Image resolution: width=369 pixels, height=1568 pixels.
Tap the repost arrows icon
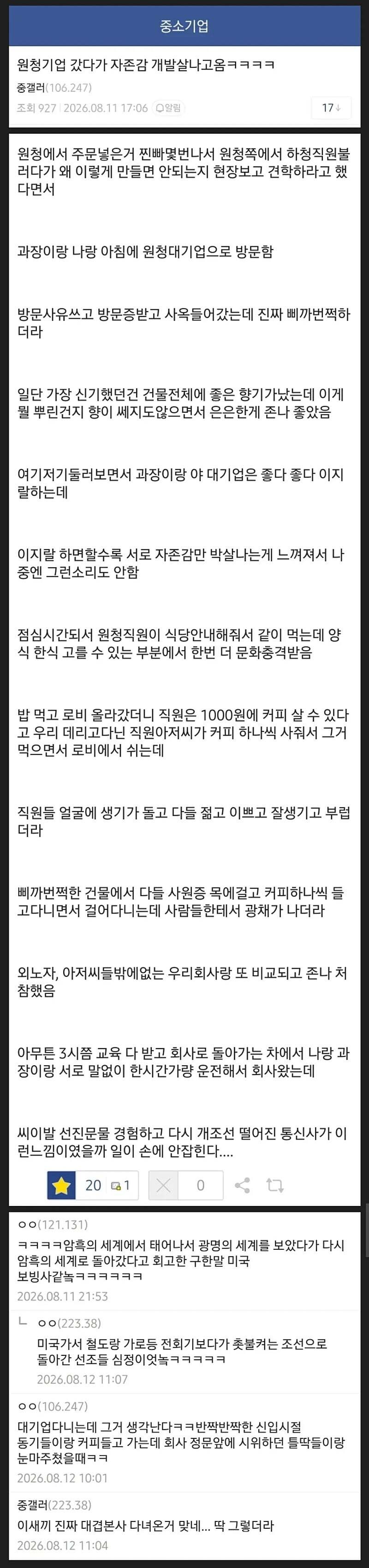coord(275,1185)
